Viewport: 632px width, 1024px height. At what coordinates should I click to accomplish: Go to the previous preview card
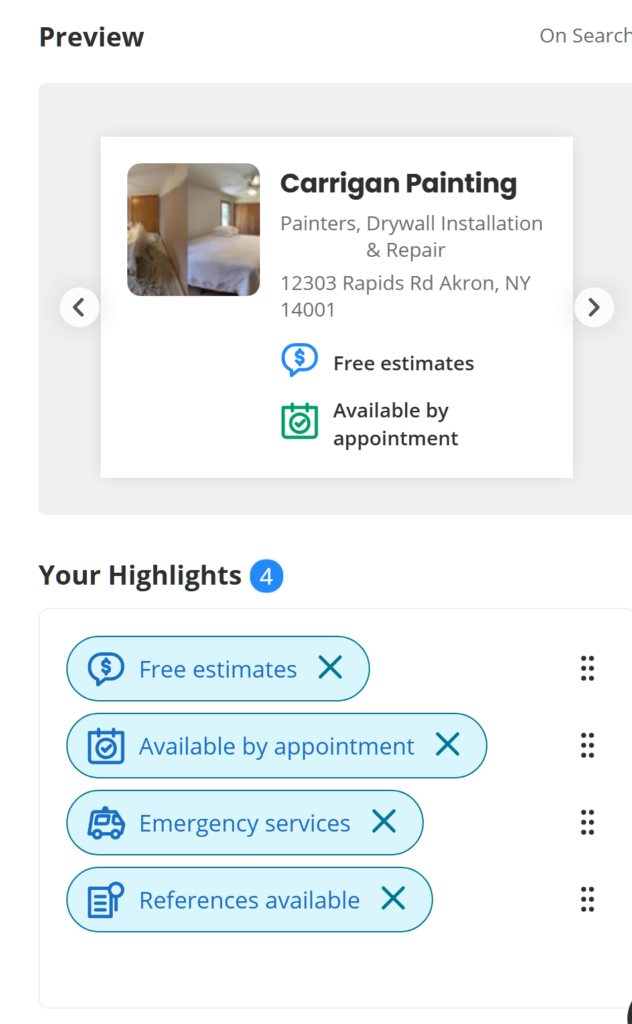(x=79, y=307)
